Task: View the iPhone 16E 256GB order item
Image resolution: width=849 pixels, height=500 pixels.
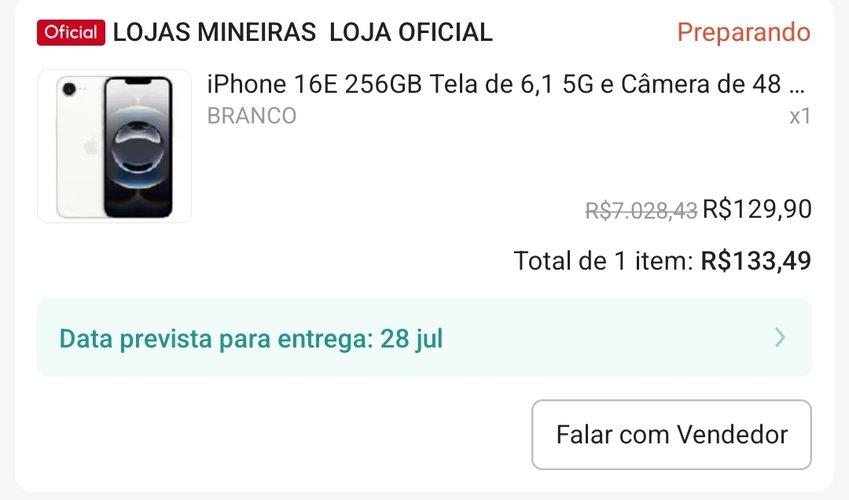Action: [x=505, y=85]
